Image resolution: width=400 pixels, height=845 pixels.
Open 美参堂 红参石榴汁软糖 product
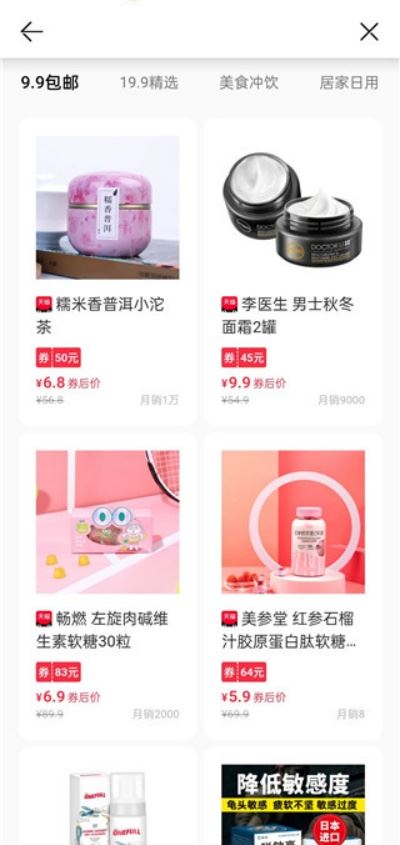pos(293,587)
